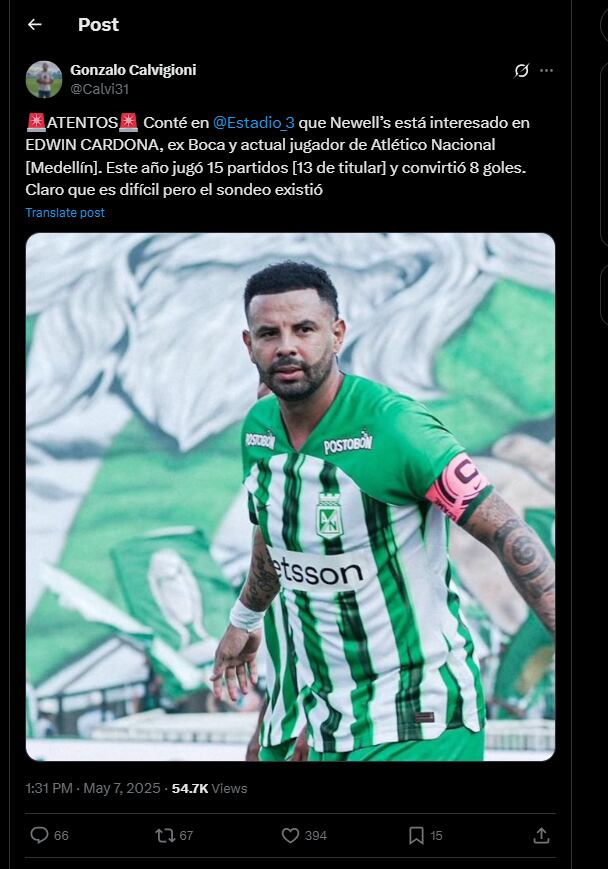Open the Gonzalo Calvigioni name link
608x869 pixels.
click(x=133, y=70)
